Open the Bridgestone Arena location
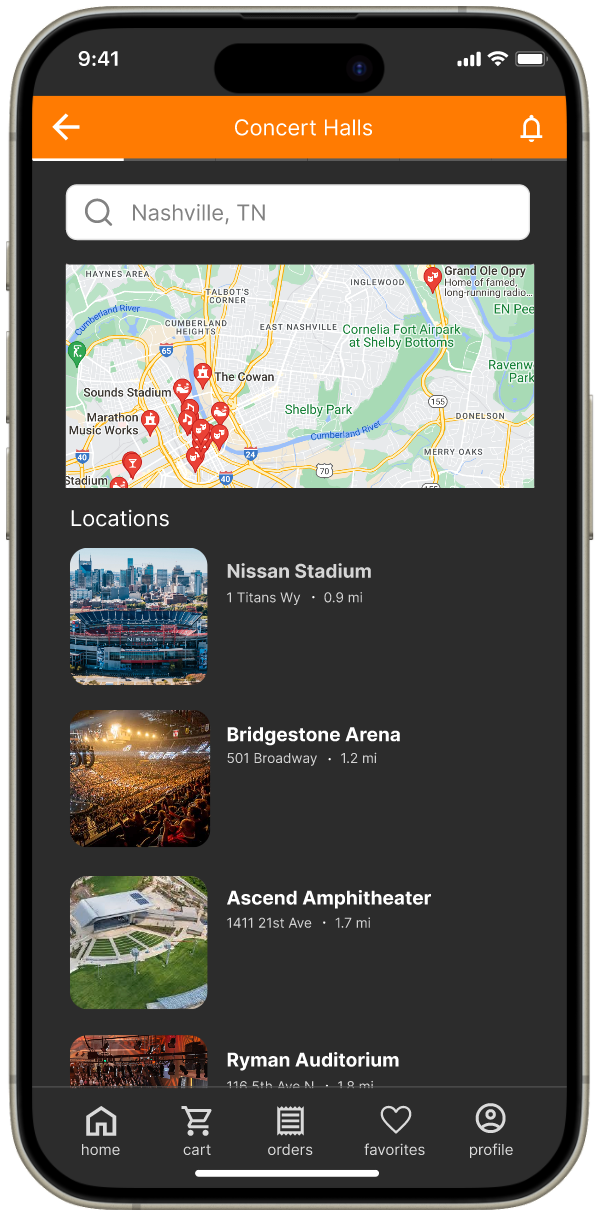This screenshot has height=1218, width=602. (x=297, y=779)
